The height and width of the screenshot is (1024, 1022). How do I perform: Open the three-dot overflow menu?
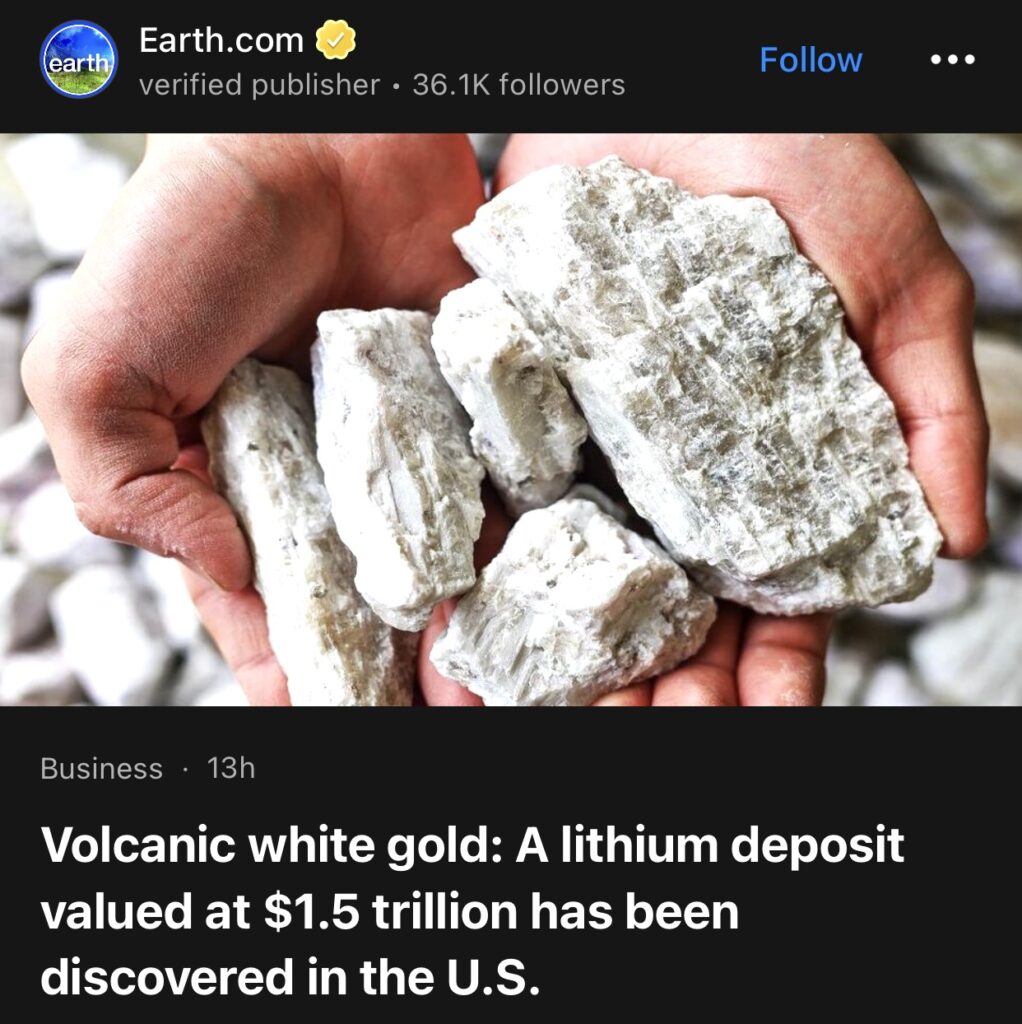click(x=951, y=60)
